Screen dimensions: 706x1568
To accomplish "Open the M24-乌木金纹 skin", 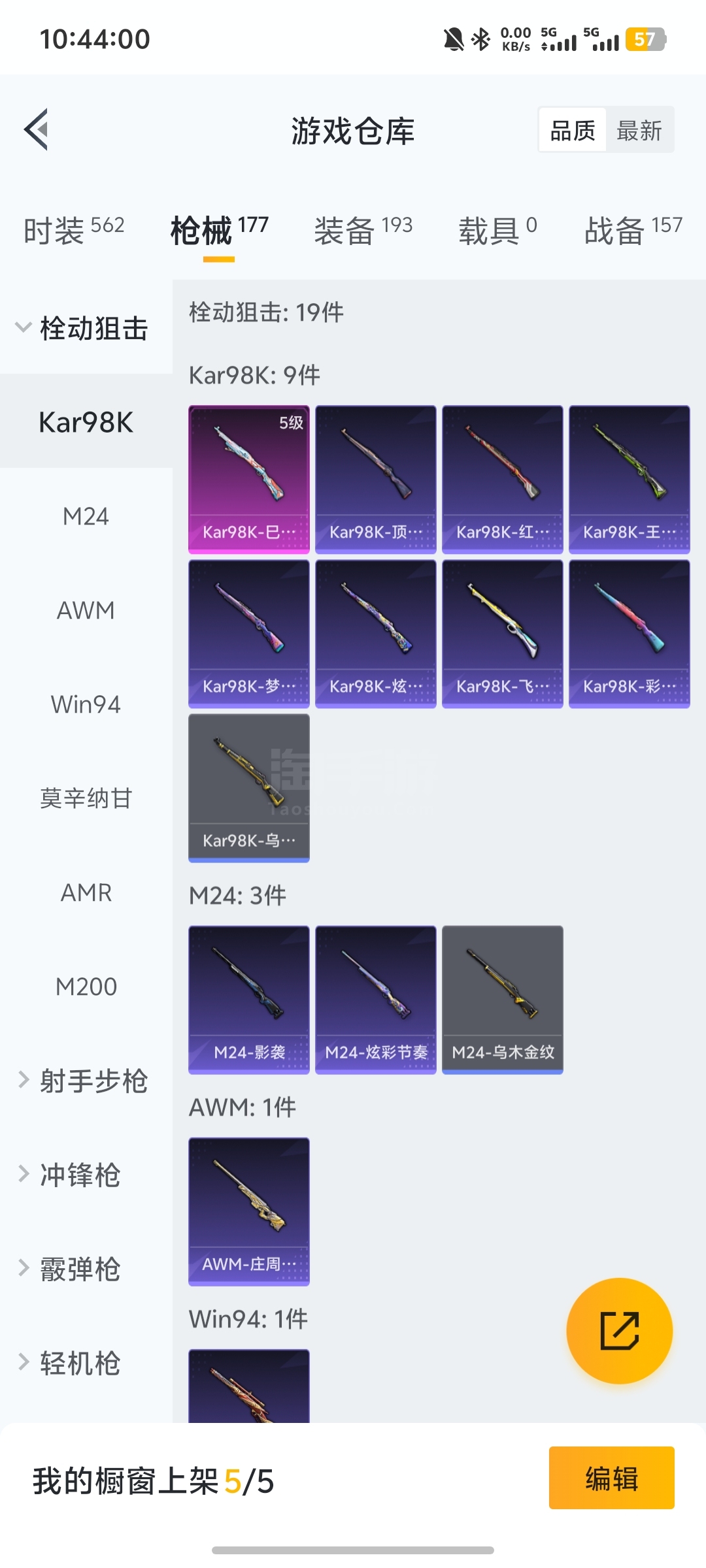I will (x=502, y=999).
